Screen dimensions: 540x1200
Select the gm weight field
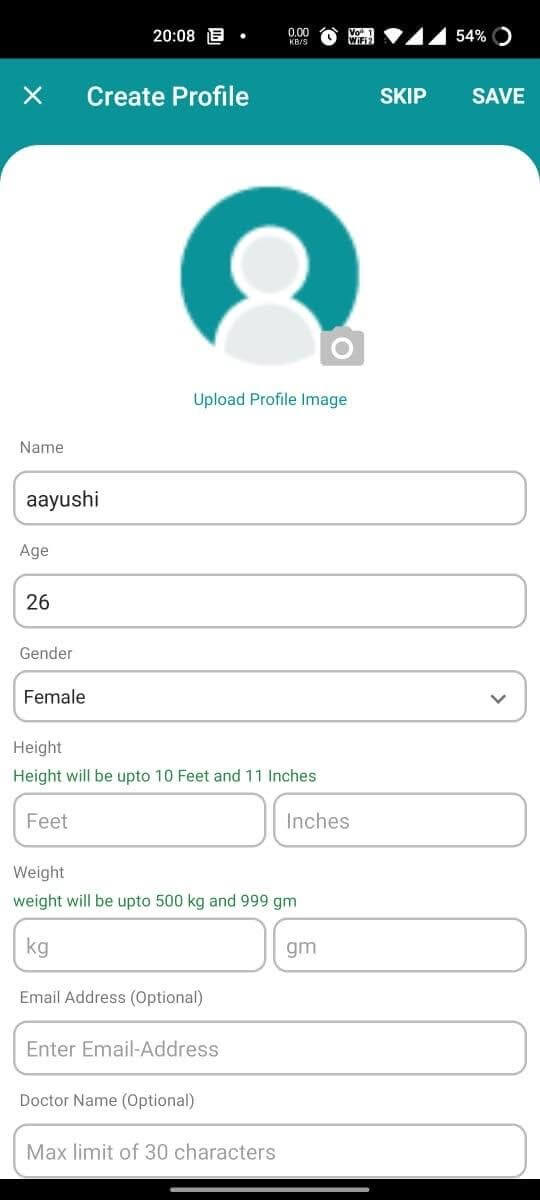click(400, 945)
